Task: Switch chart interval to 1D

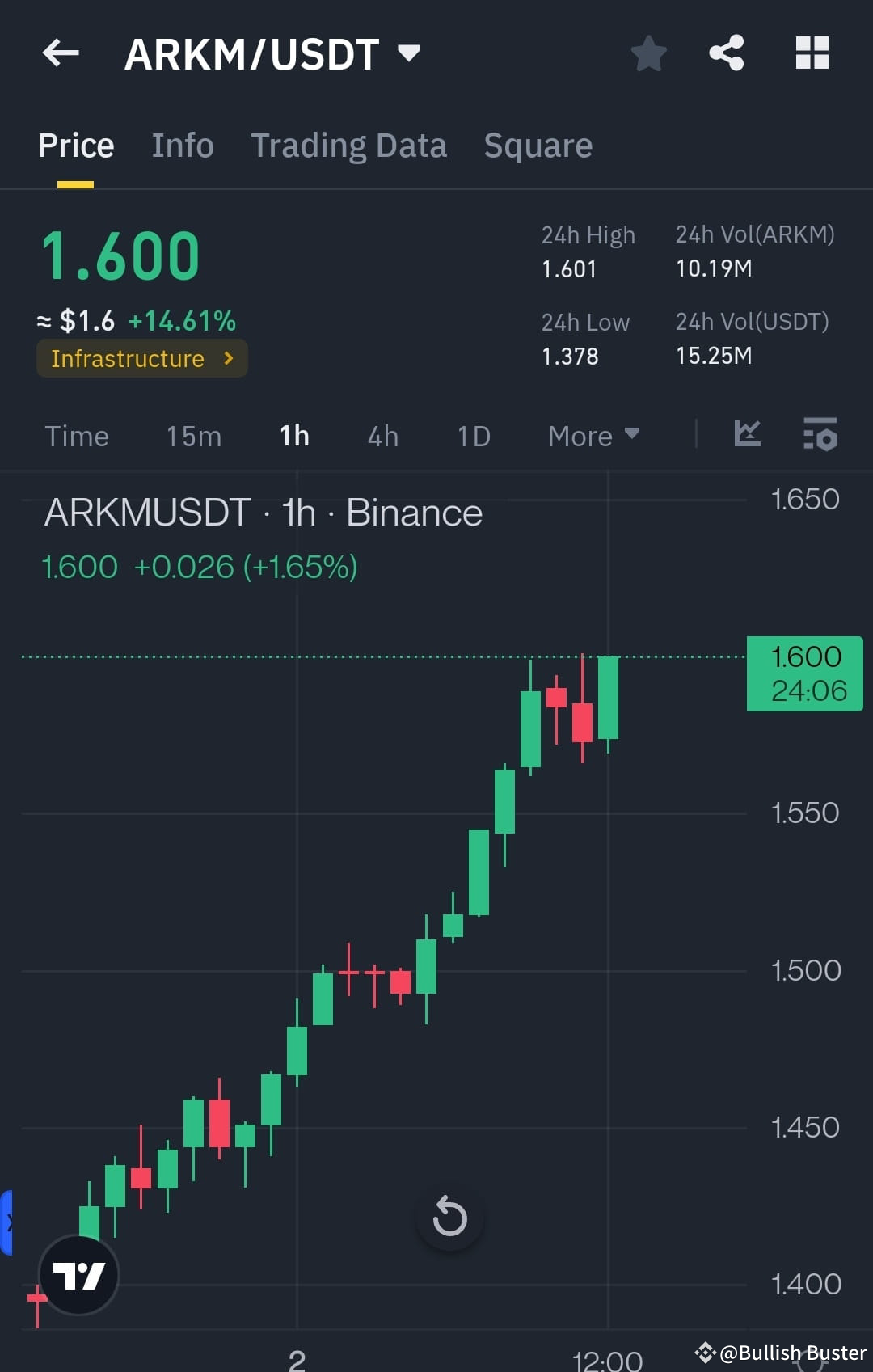Action: [x=473, y=436]
